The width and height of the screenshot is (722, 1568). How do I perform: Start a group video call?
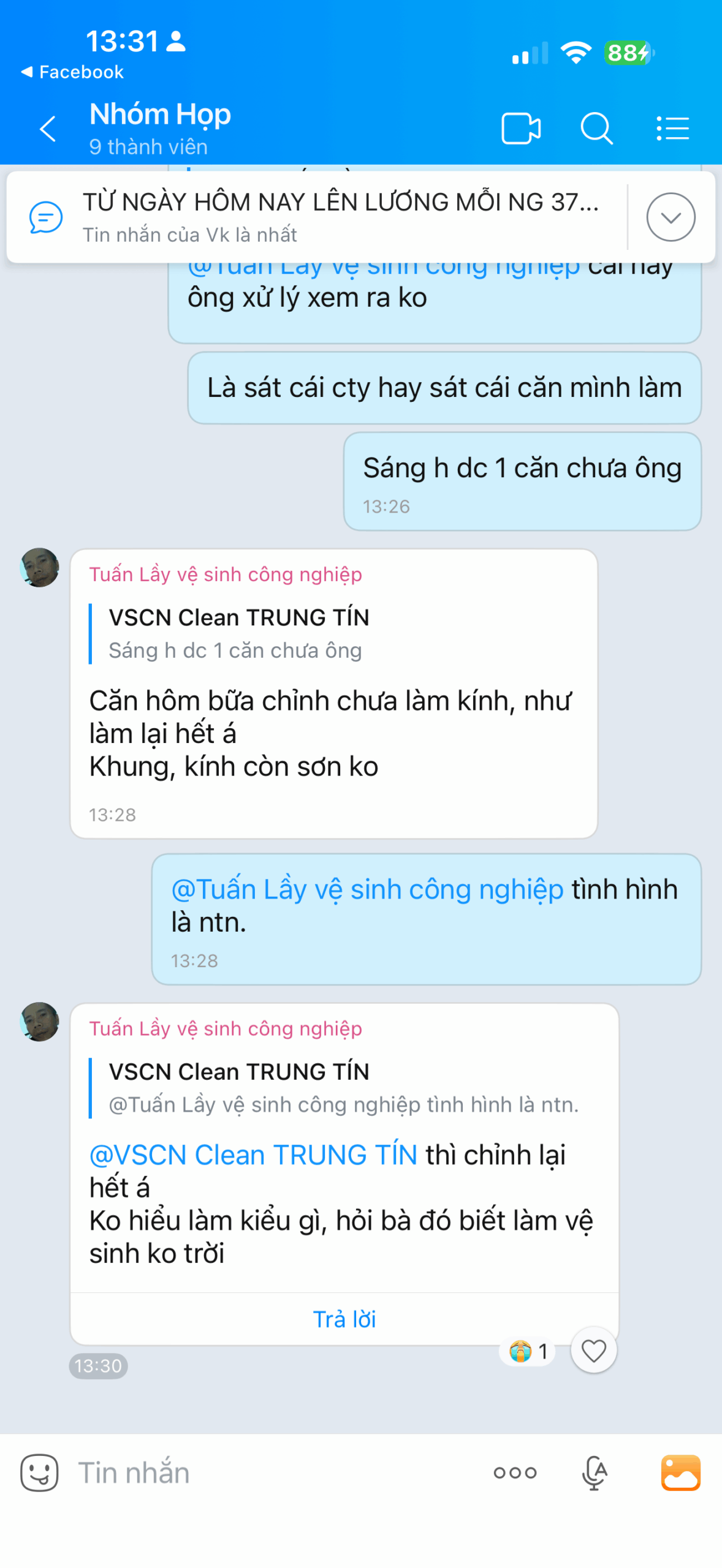tap(521, 129)
